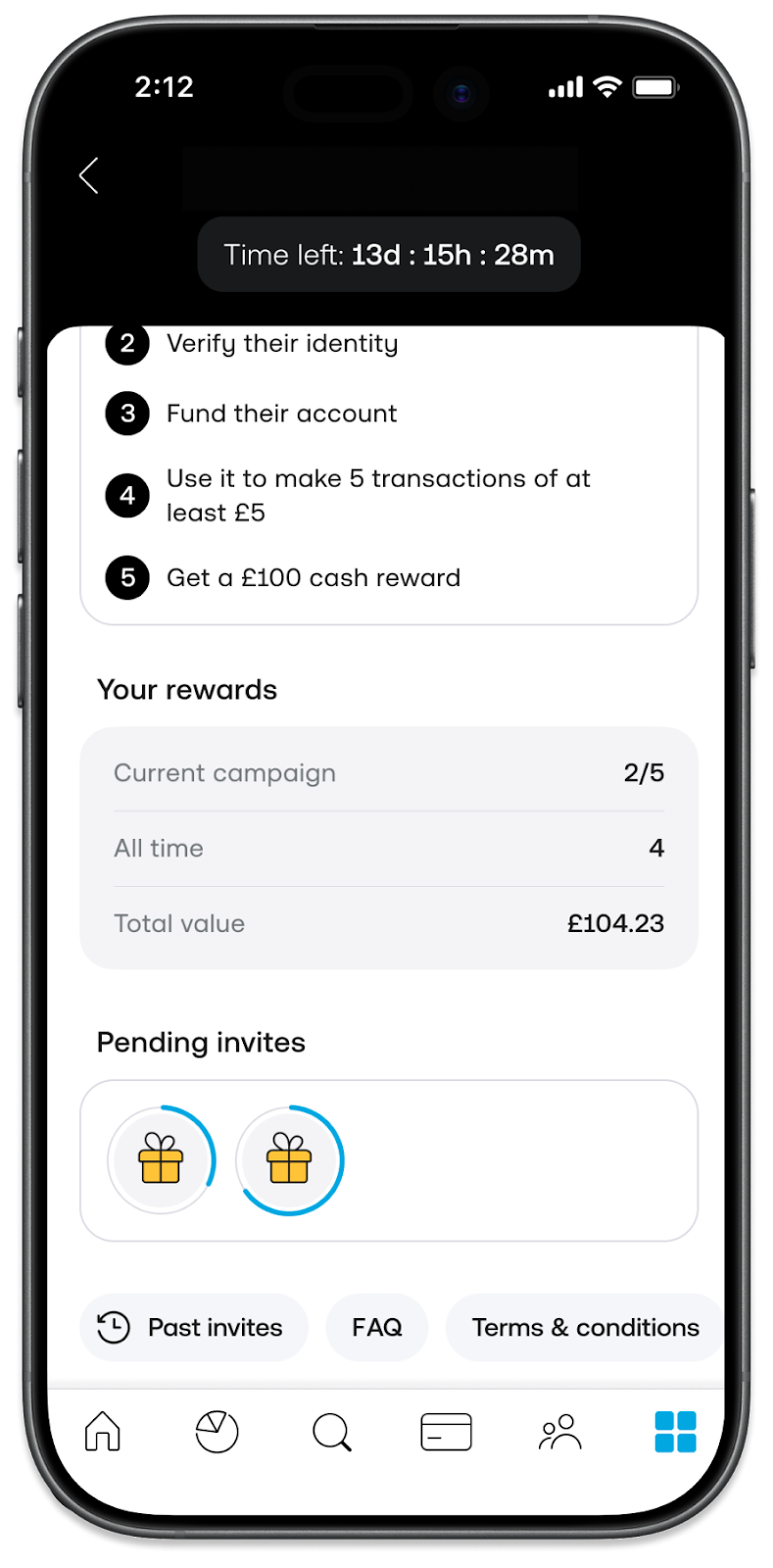Go back using the top arrow
773x1568 pixels.
89,176
